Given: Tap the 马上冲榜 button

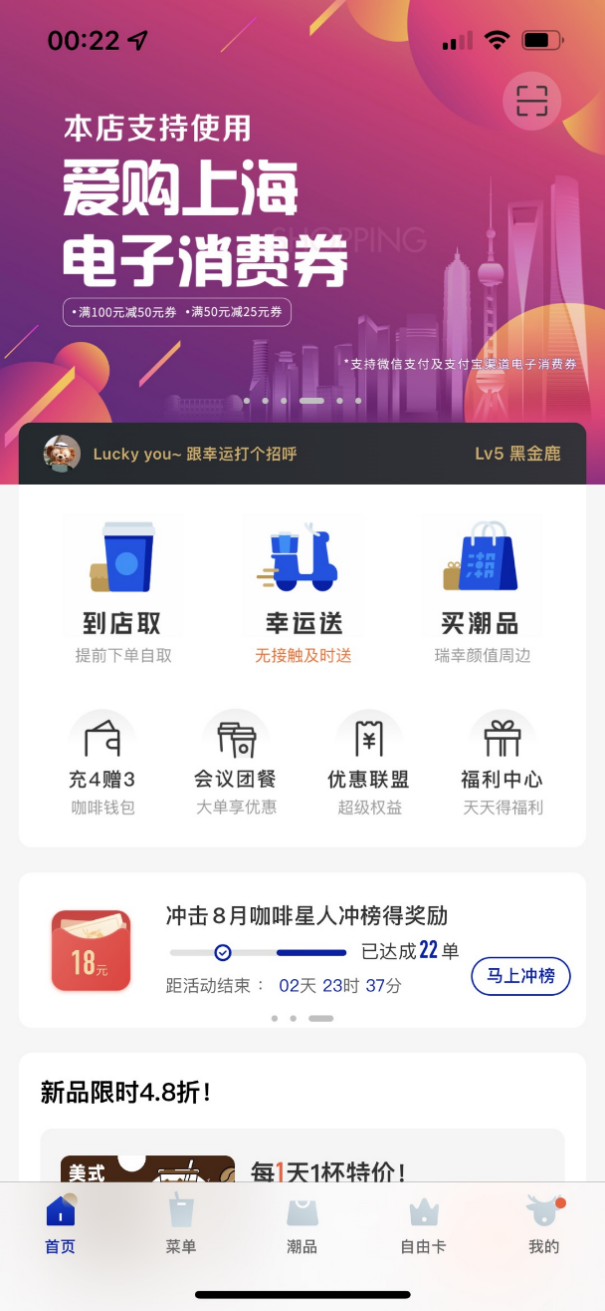Looking at the screenshot, I should tap(520, 976).
